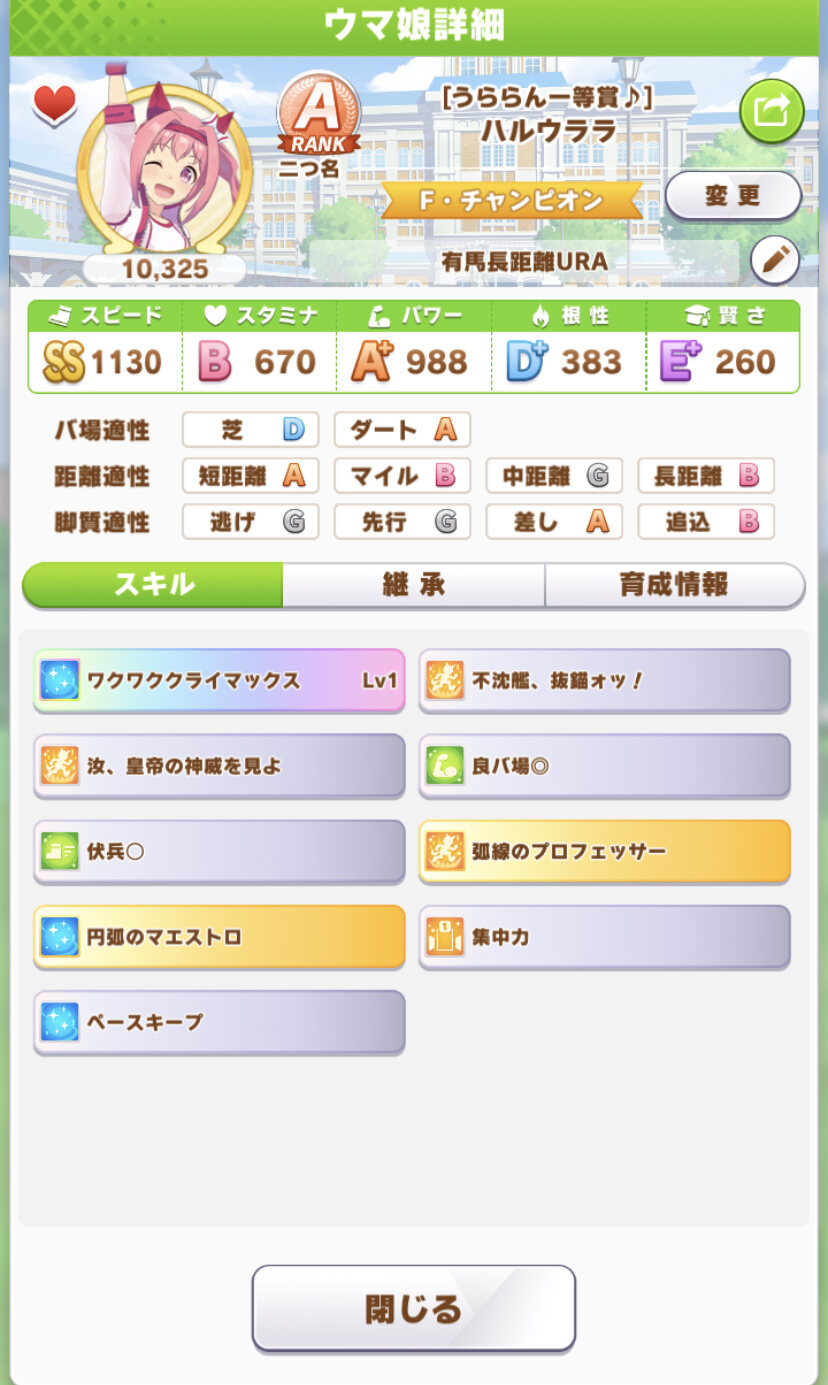View the 集中力 skill
The image size is (828, 1385).
(604, 937)
